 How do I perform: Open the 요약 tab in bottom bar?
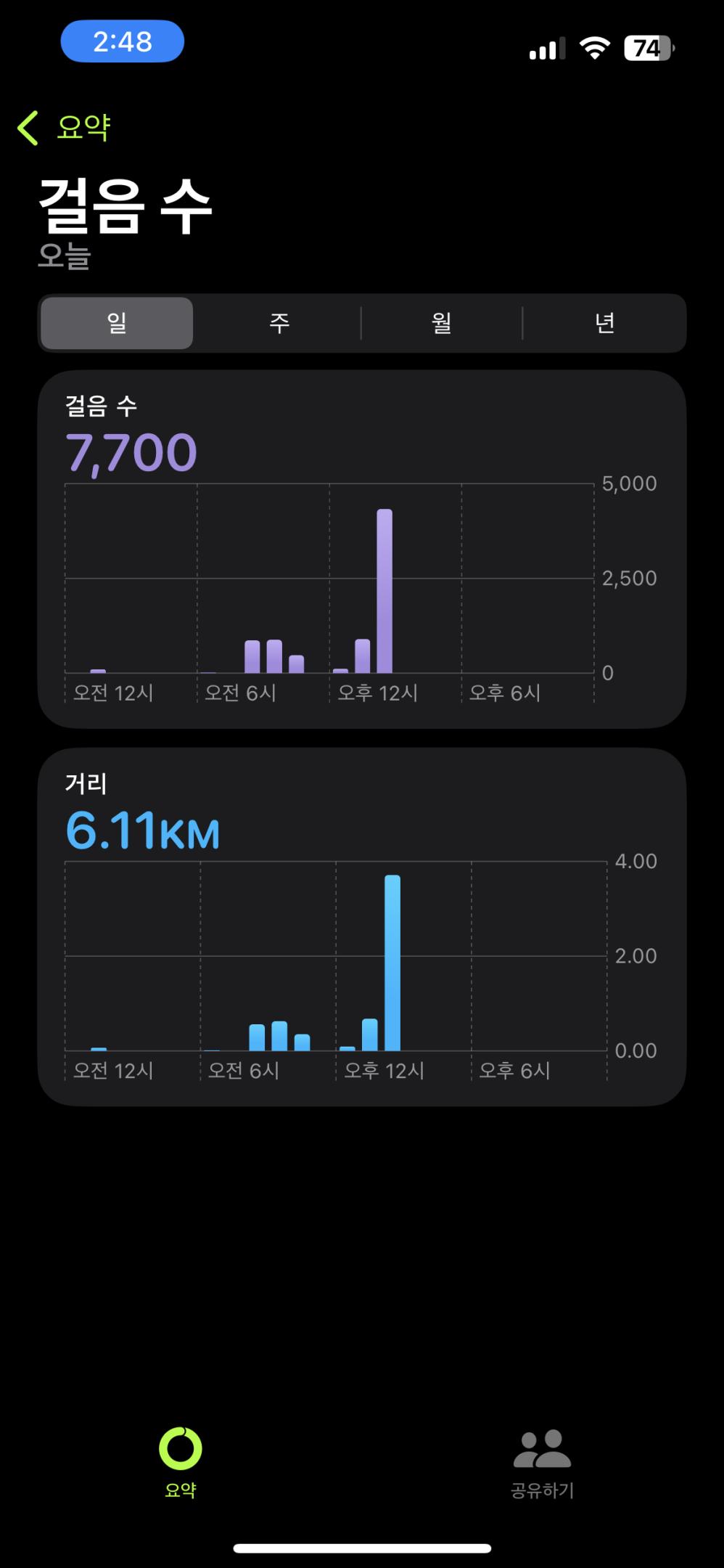tap(181, 1462)
